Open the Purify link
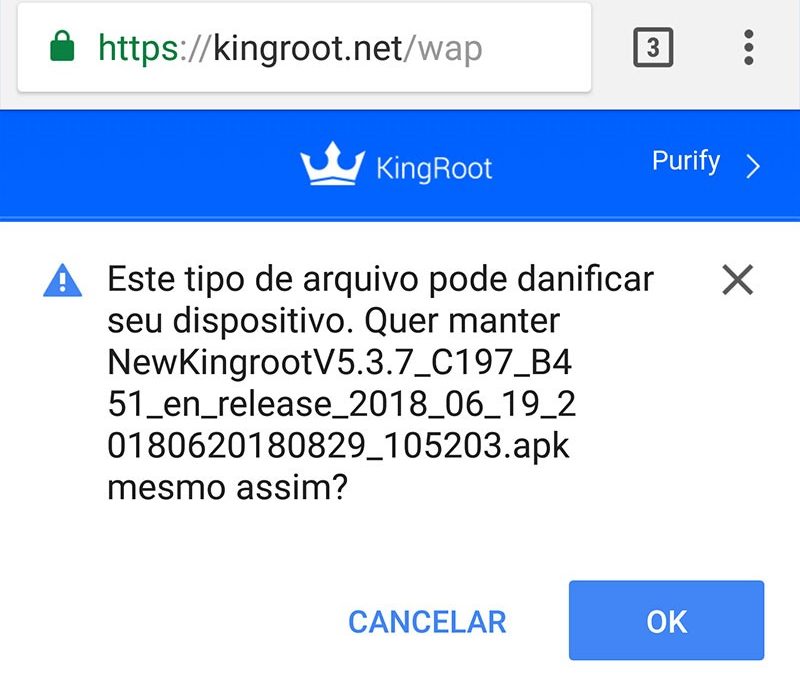Screen dimensions: 800x675 [705, 164]
